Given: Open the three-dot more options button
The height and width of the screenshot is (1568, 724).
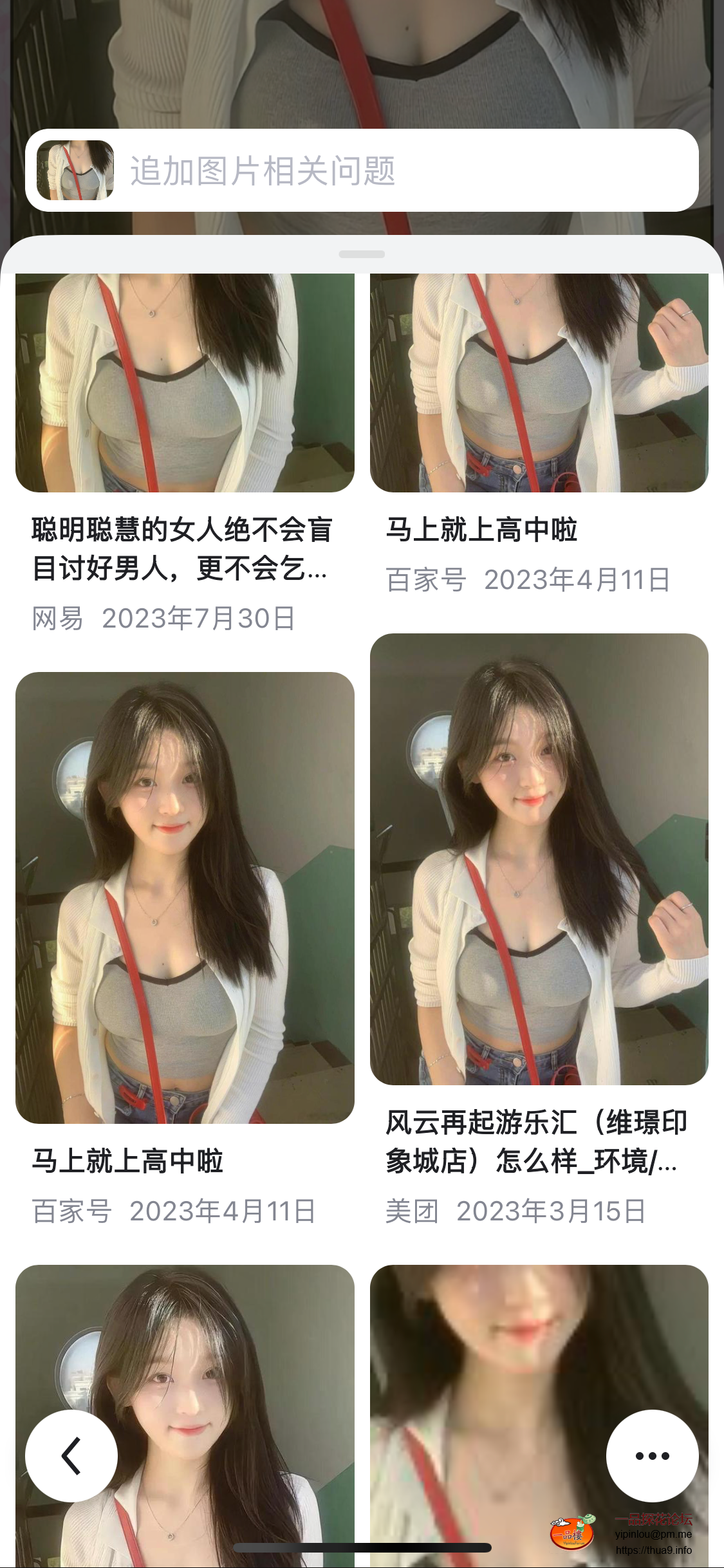Looking at the screenshot, I should click(x=652, y=1455).
